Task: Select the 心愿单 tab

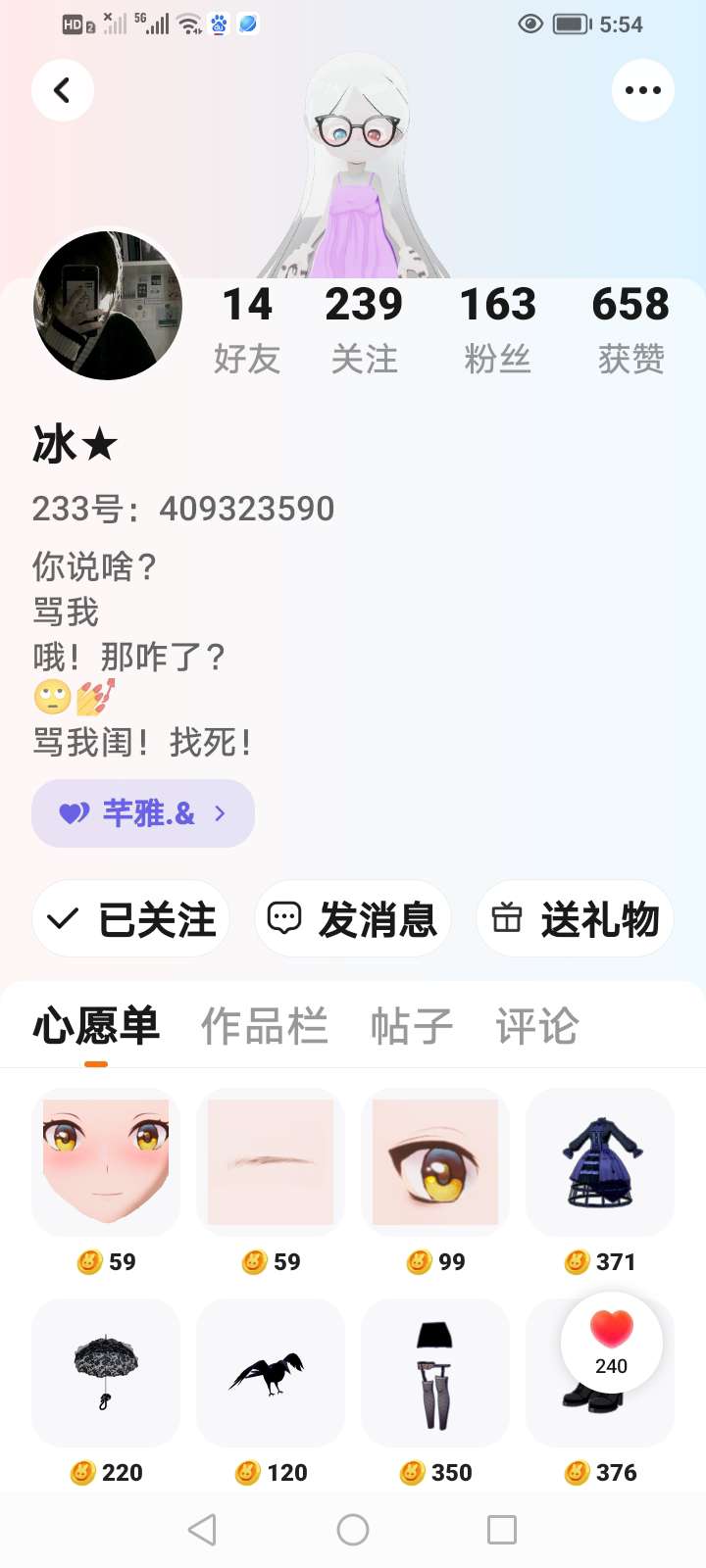Action: (x=96, y=1026)
